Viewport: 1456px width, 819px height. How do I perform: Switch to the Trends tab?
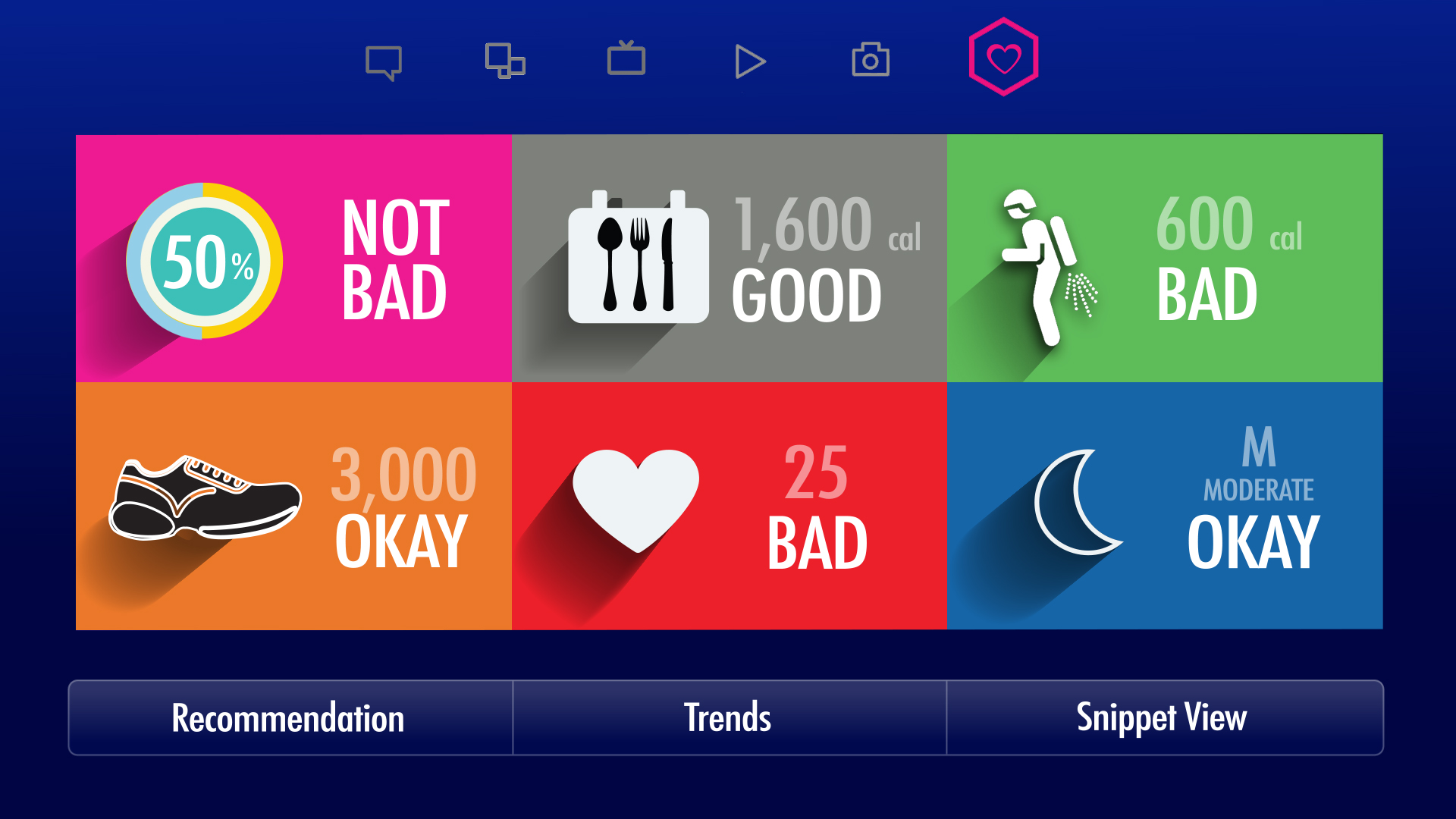click(729, 717)
